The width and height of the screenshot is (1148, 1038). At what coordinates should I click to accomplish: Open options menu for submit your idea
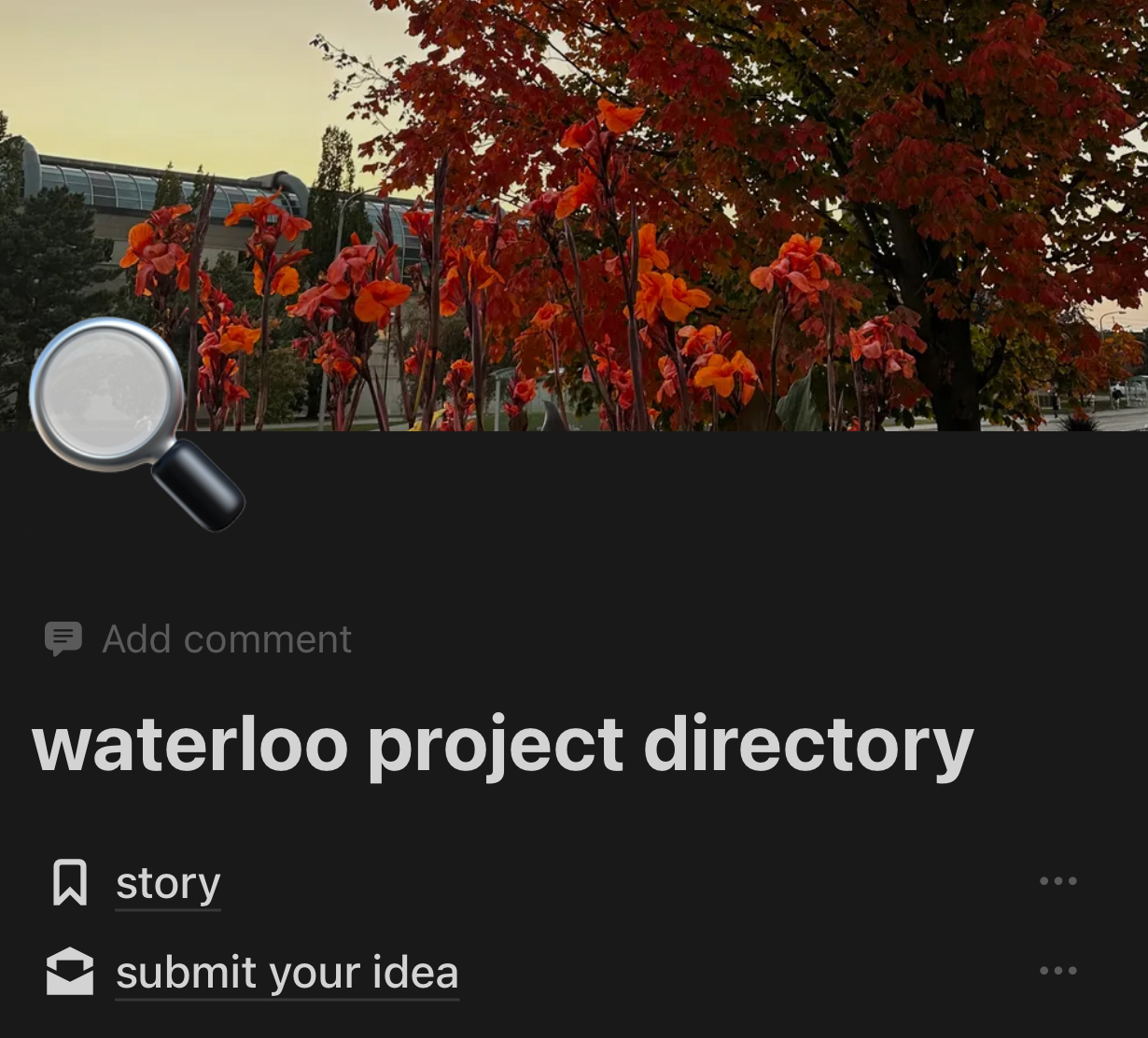[x=1057, y=971]
